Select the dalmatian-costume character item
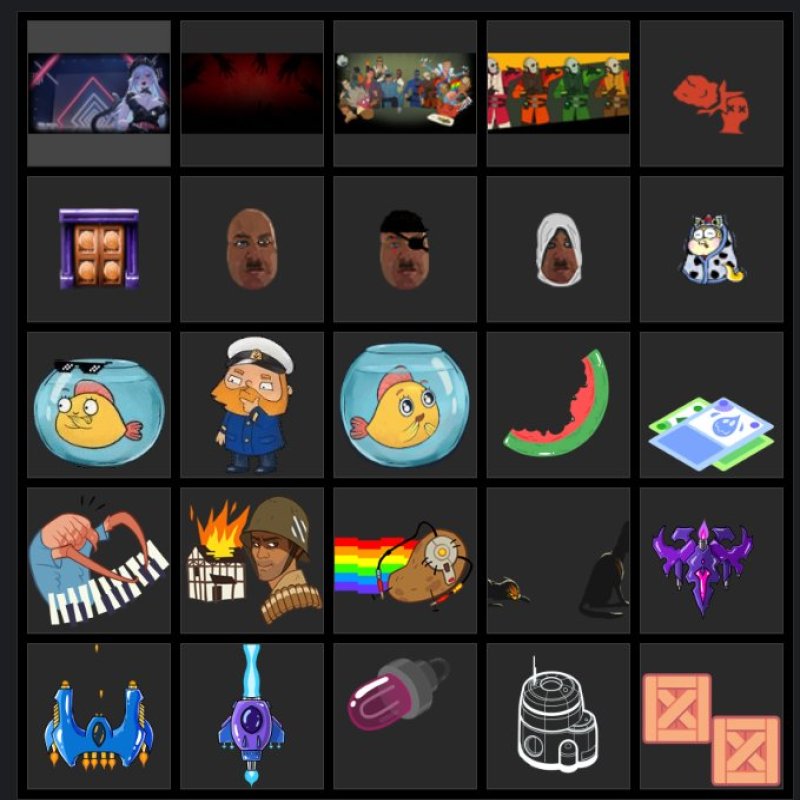Screen dimensions: 800x800 [711, 248]
